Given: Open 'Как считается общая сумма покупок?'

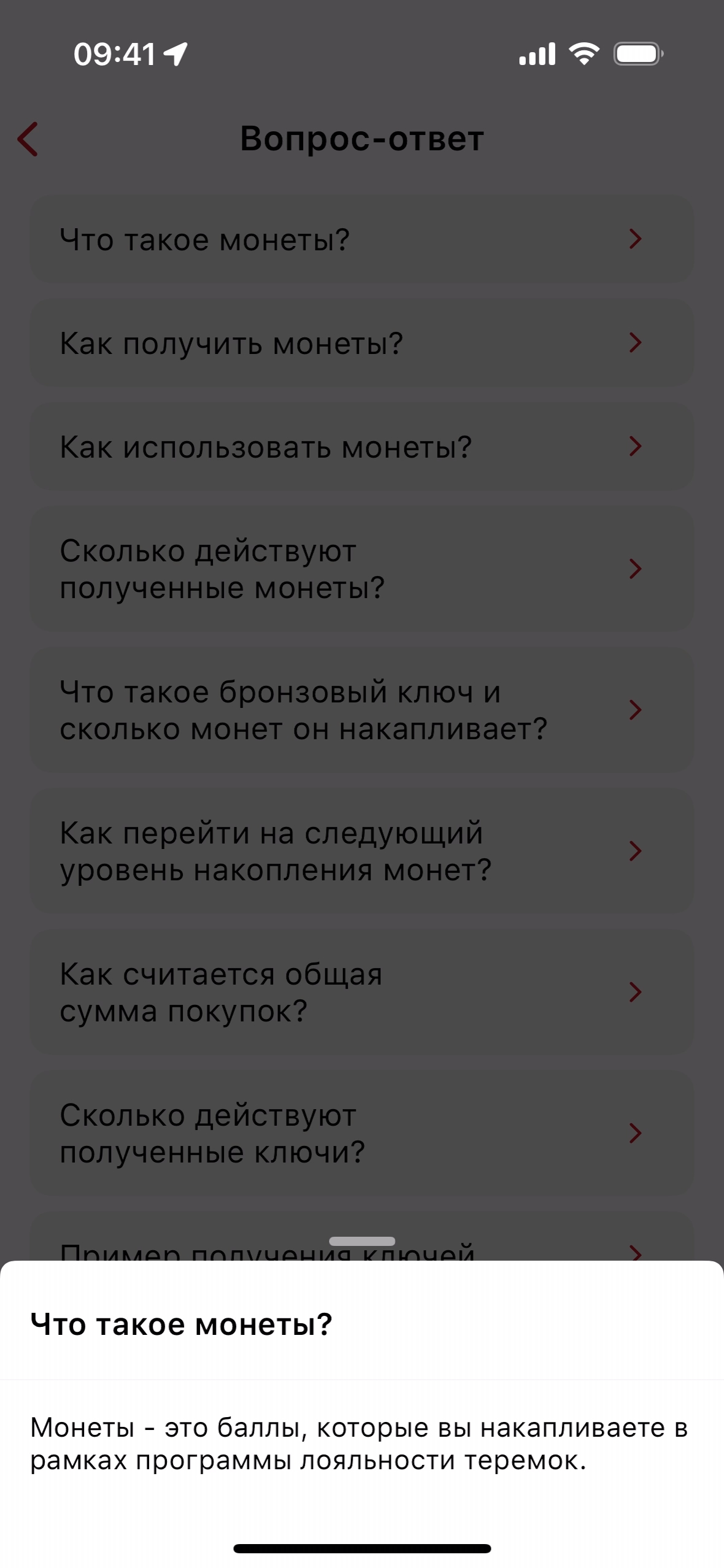Looking at the screenshot, I should click(x=361, y=992).
